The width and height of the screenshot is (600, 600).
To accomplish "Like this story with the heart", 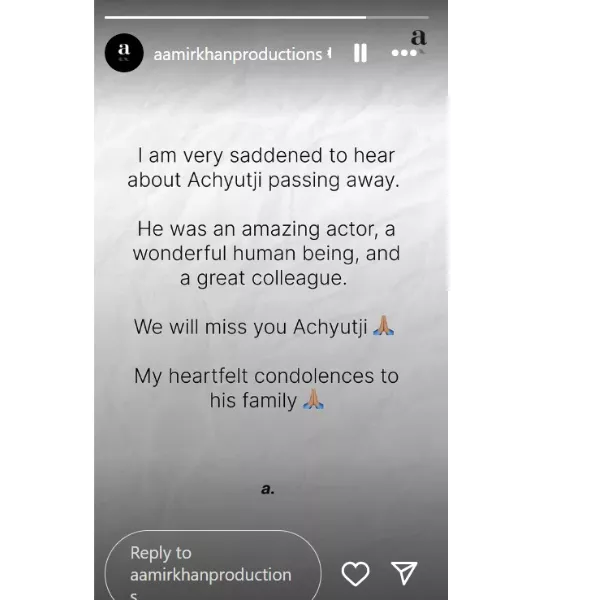I will tap(355, 573).
